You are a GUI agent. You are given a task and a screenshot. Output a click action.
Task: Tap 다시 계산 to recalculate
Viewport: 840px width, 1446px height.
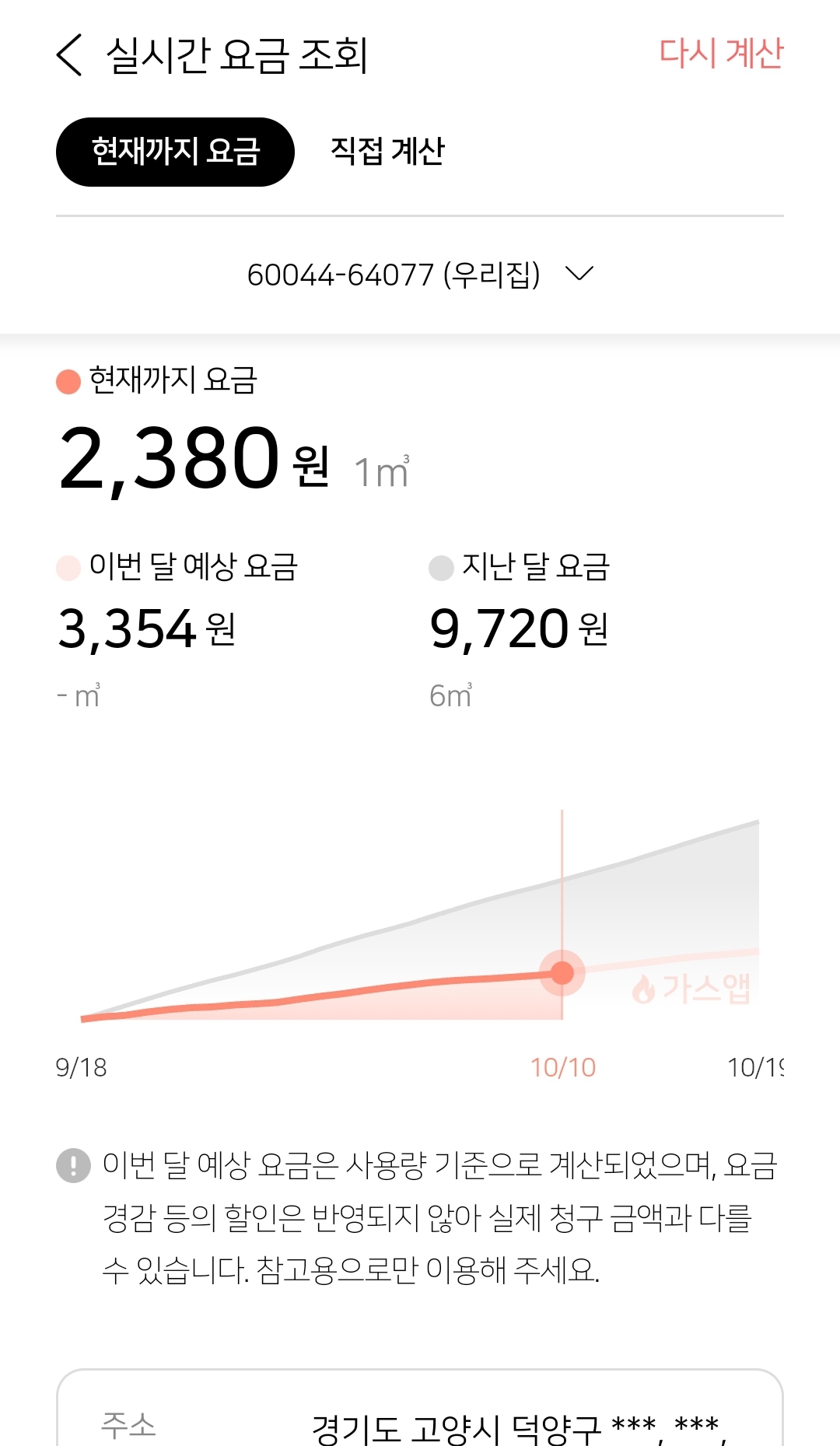click(x=721, y=54)
